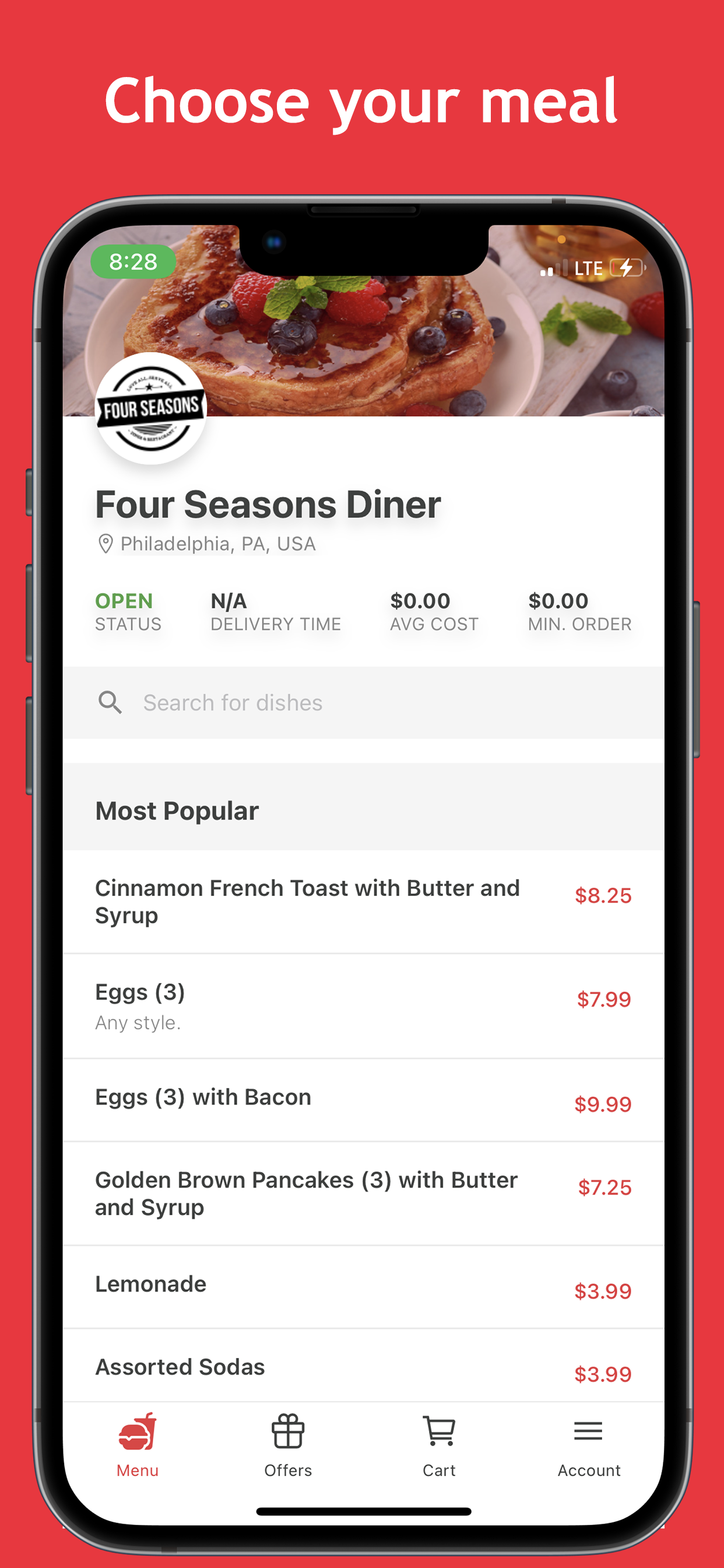Select Cinnamon French Toast with Butter and Syrup

307,901
